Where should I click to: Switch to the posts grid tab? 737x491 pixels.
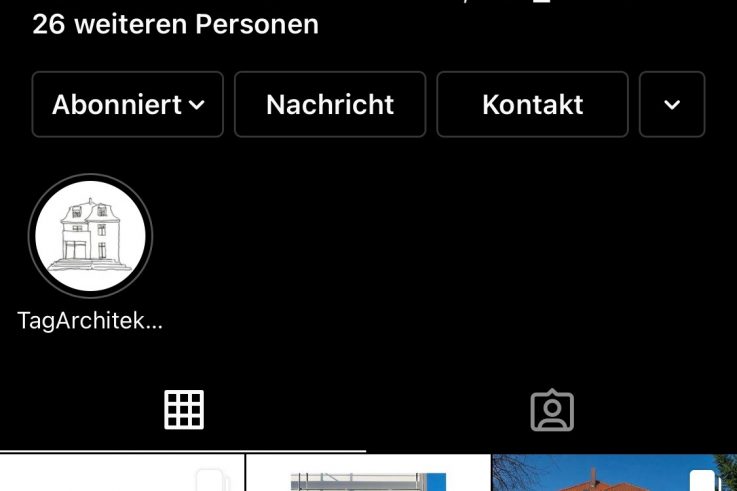point(184,410)
